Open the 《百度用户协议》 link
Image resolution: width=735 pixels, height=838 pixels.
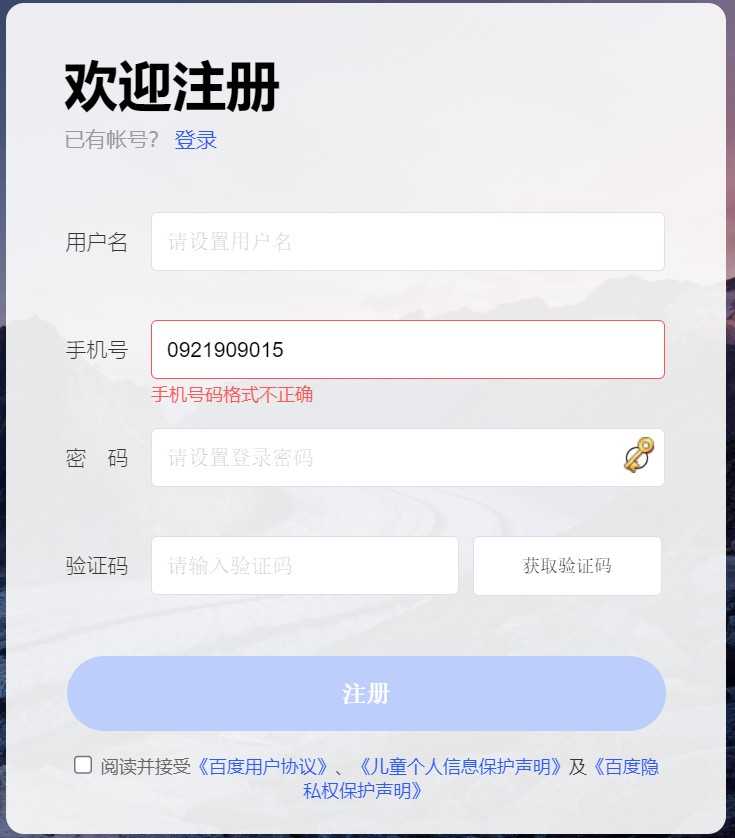263,767
